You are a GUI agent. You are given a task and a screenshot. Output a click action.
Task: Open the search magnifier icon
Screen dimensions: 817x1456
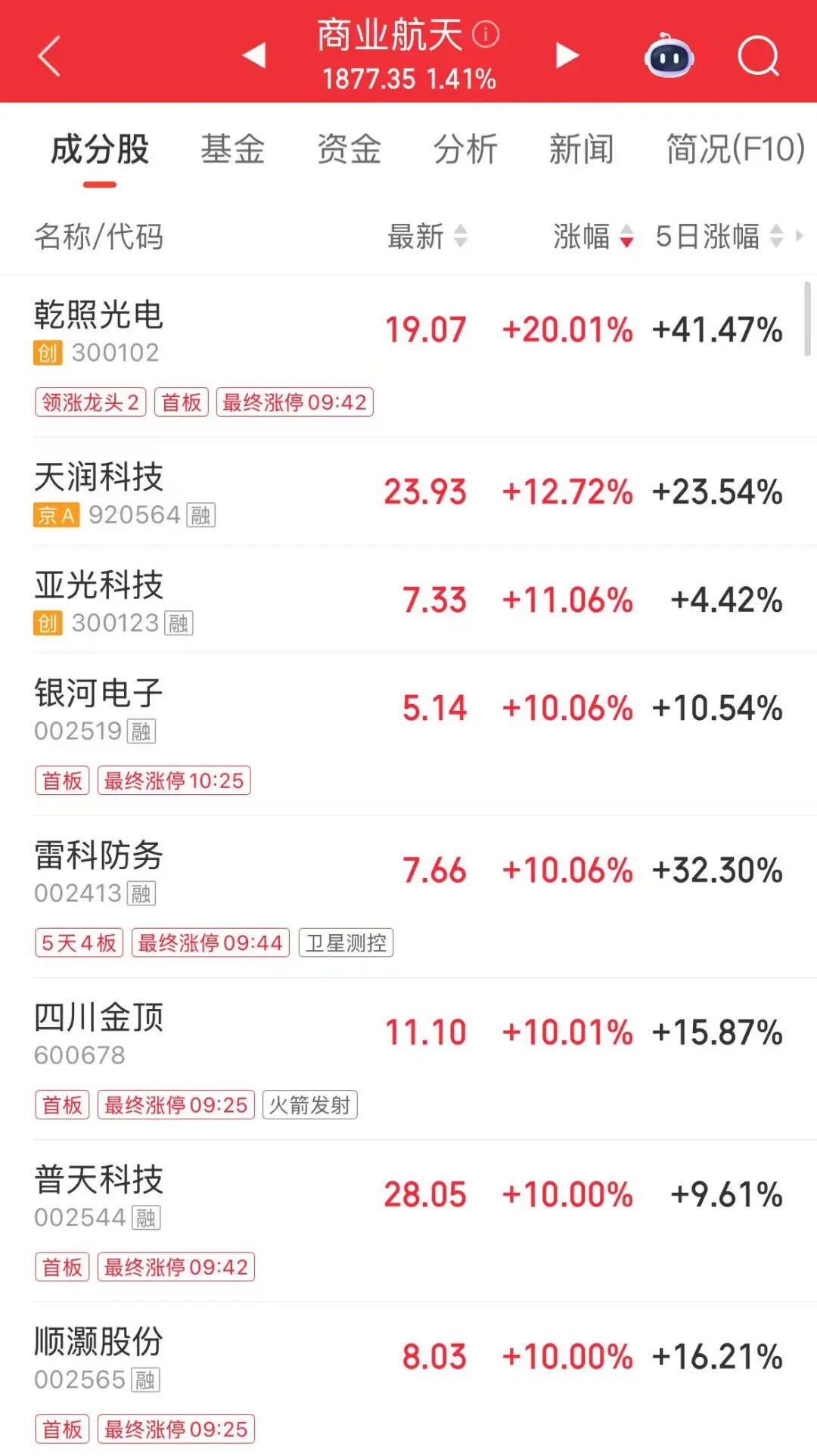point(758,56)
